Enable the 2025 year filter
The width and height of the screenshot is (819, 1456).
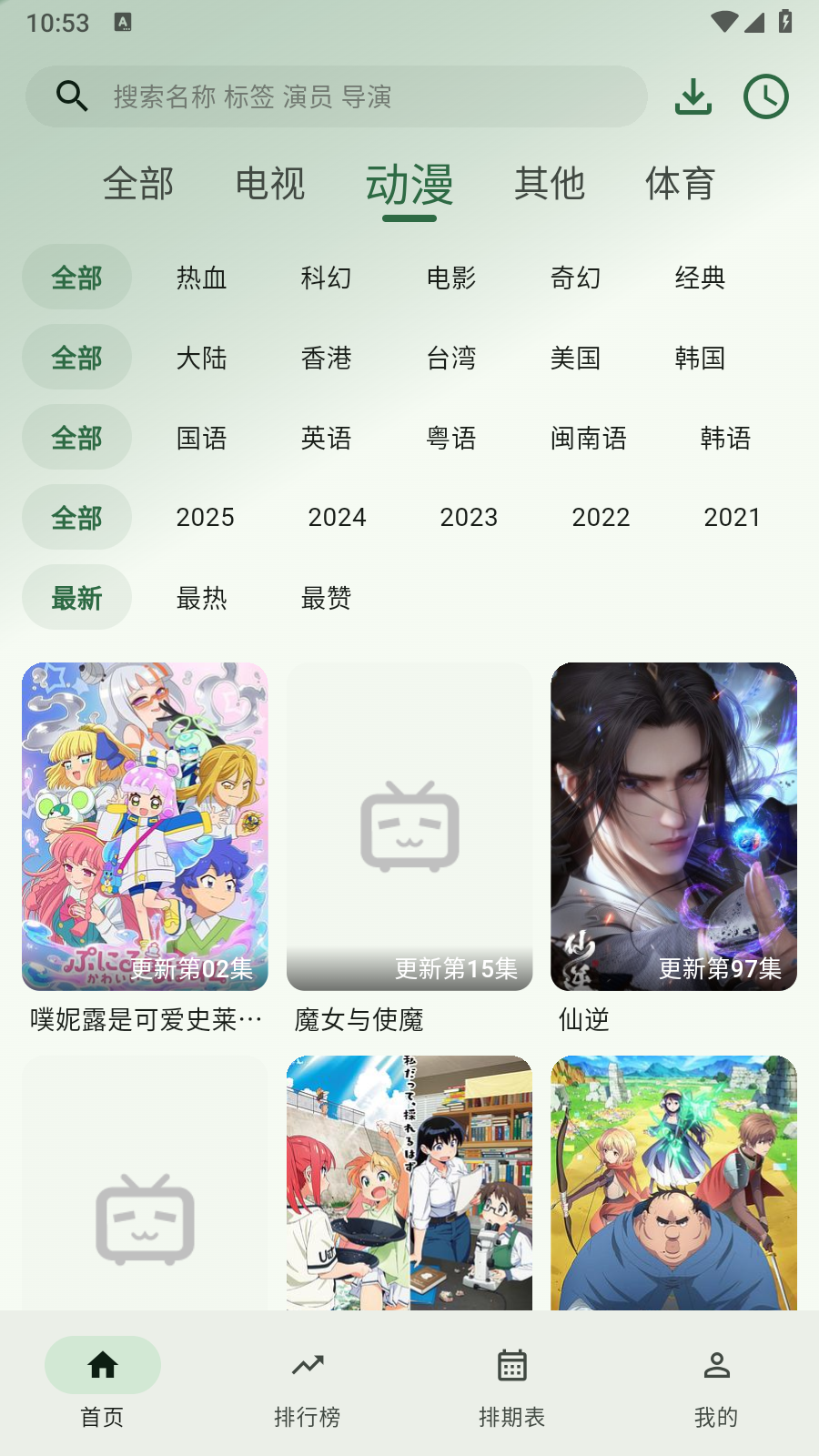tap(205, 517)
